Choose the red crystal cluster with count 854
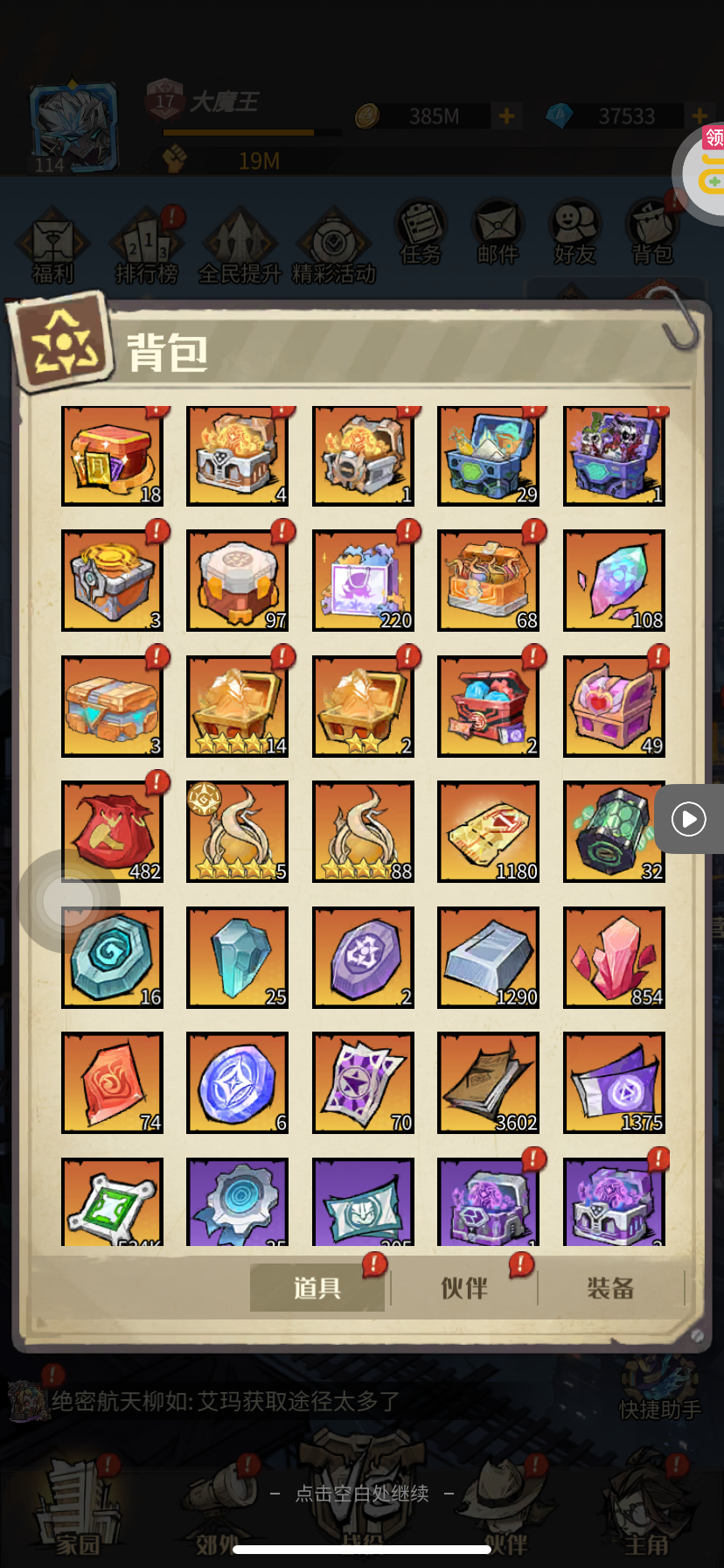724x1568 pixels. (615, 958)
